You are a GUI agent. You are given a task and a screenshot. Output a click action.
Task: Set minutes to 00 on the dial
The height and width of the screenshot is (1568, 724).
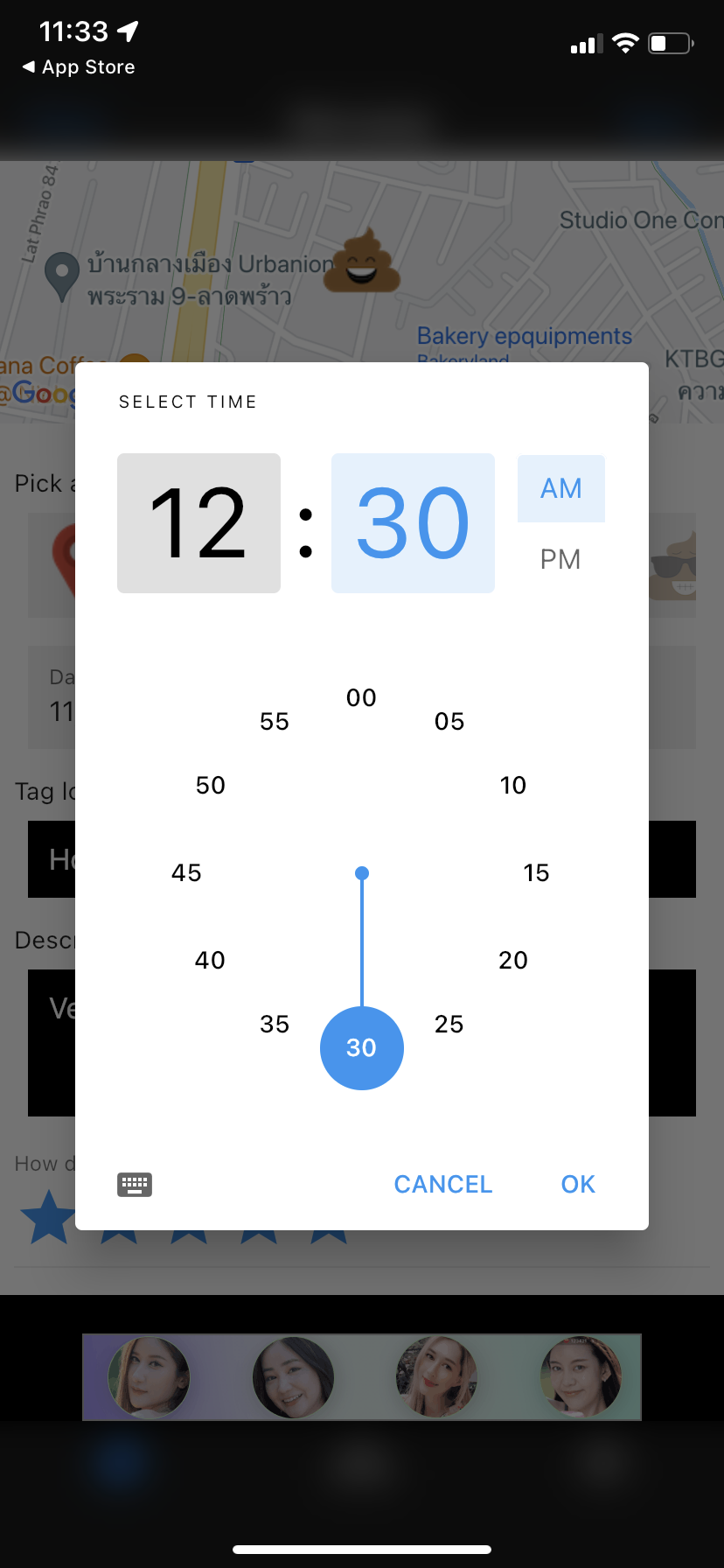pyautogui.click(x=361, y=697)
